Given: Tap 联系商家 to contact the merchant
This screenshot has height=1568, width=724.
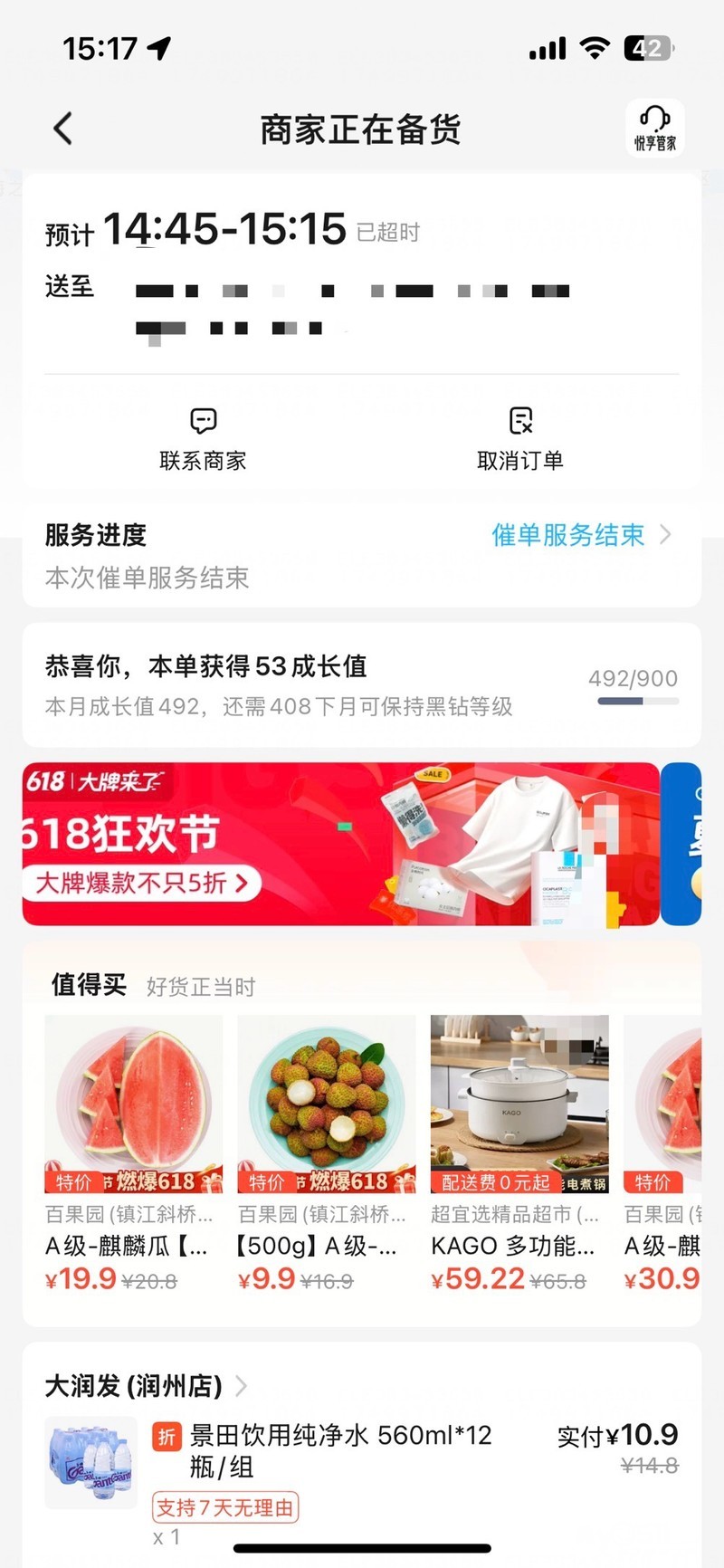Looking at the screenshot, I should 203,439.
